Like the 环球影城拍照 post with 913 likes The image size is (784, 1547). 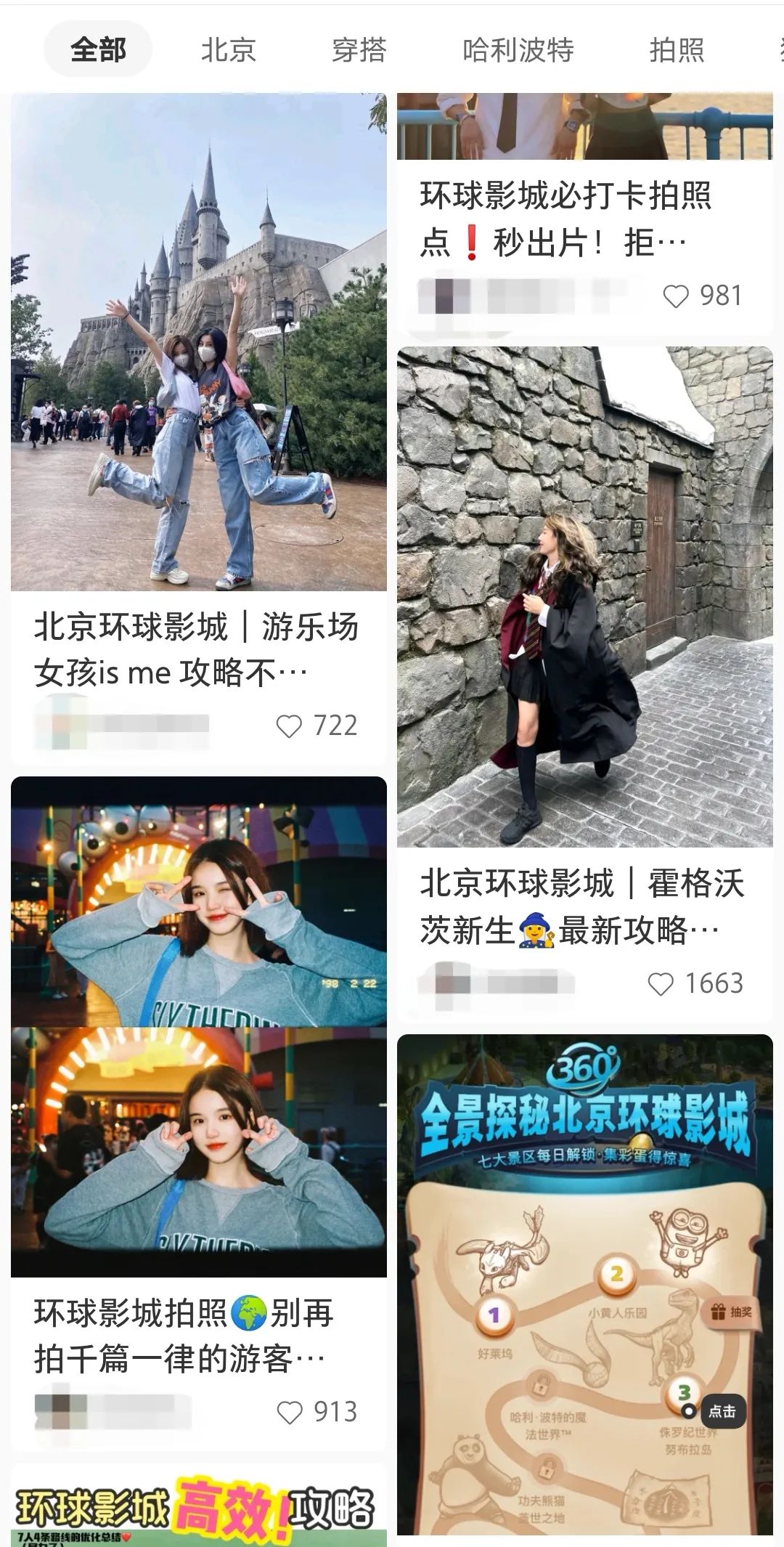(x=290, y=1413)
